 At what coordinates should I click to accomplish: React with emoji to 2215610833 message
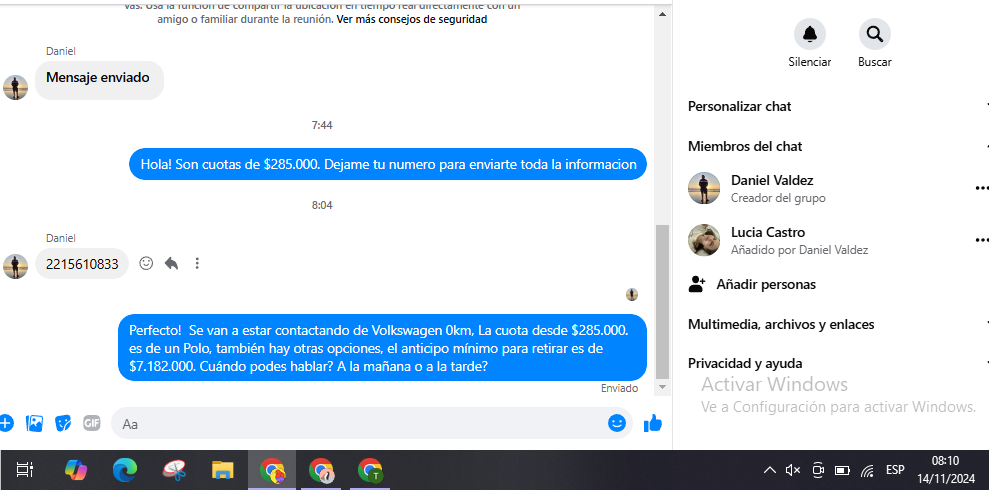[x=146, y=263]
